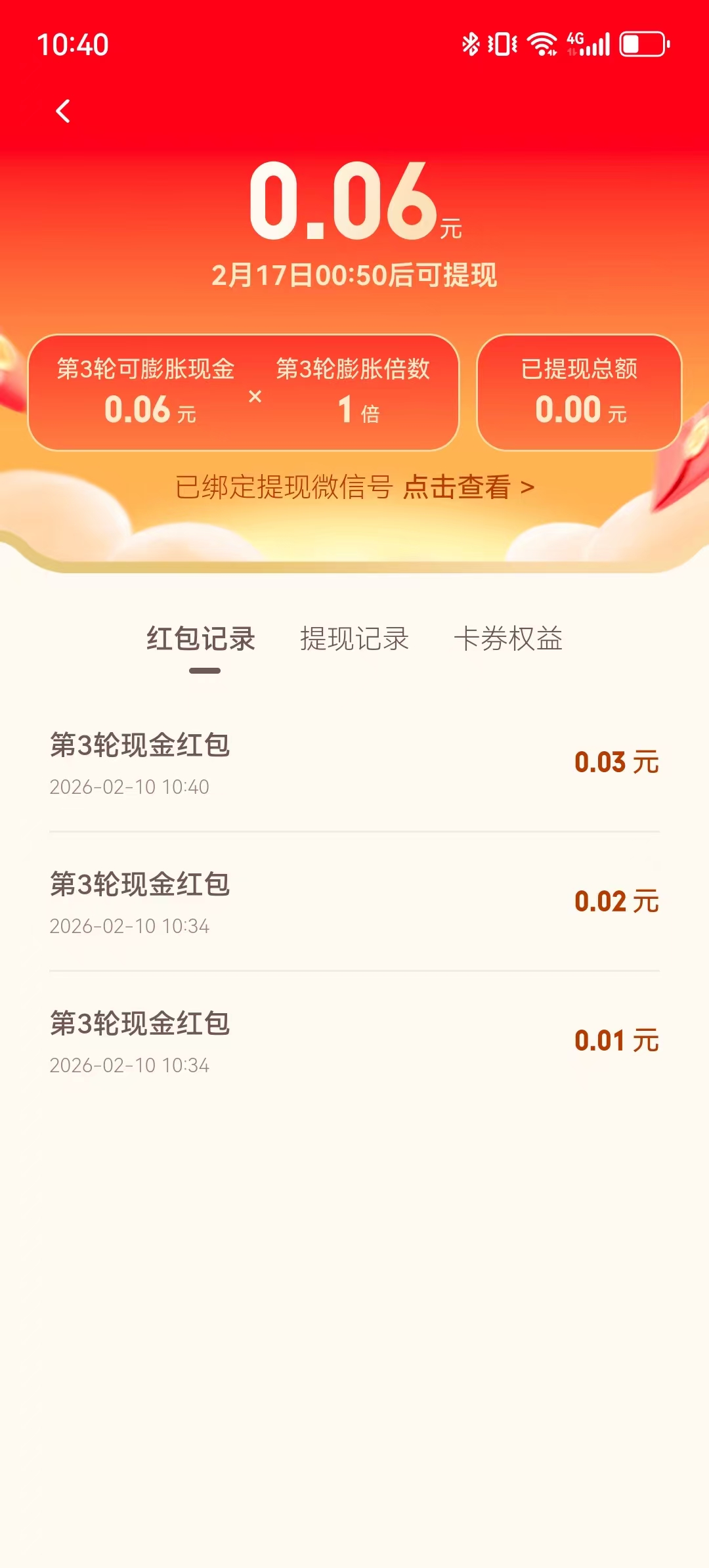Open 点击查看 bound WeChat account link

coord(467,487)
